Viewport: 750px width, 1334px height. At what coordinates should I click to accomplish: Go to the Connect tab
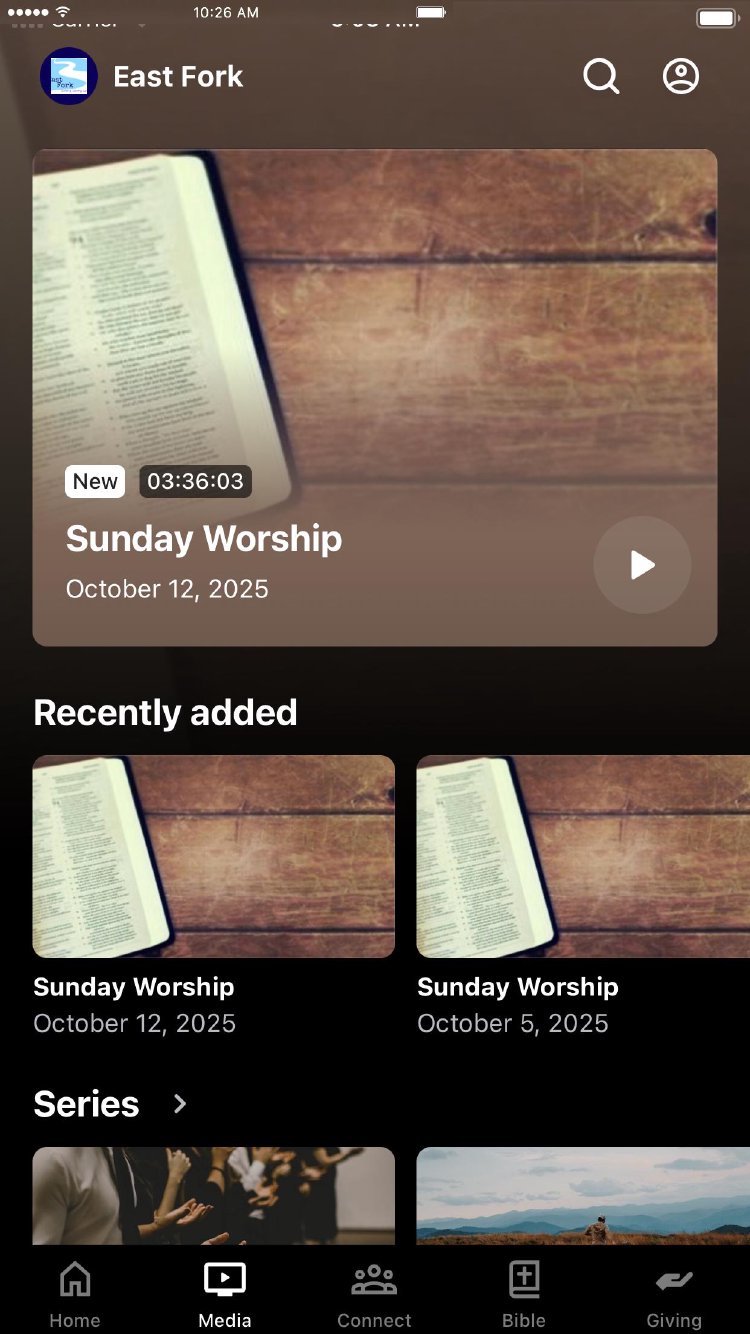pyautogui.click(x=374, y=1294)
